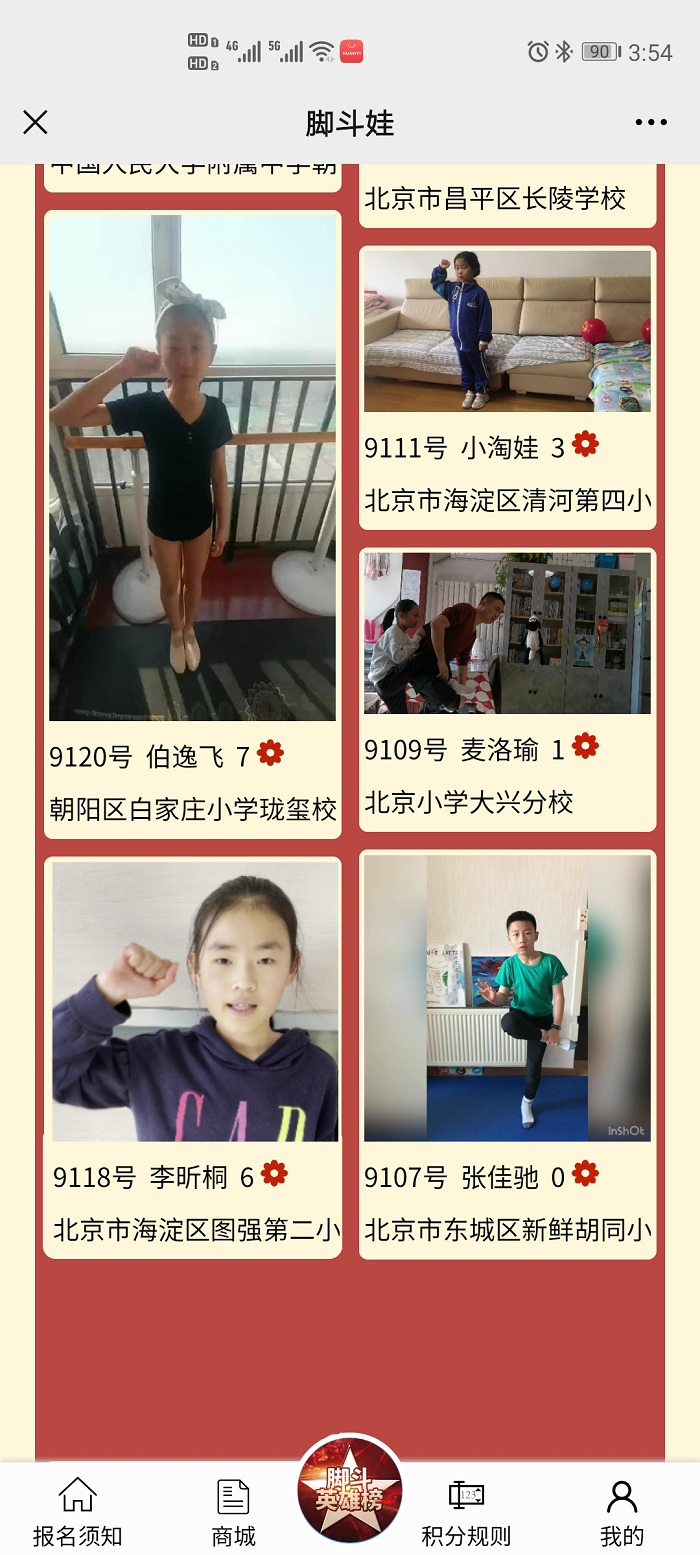
Task: Vote with the flower for 张佳驰
Action: 585,1175
